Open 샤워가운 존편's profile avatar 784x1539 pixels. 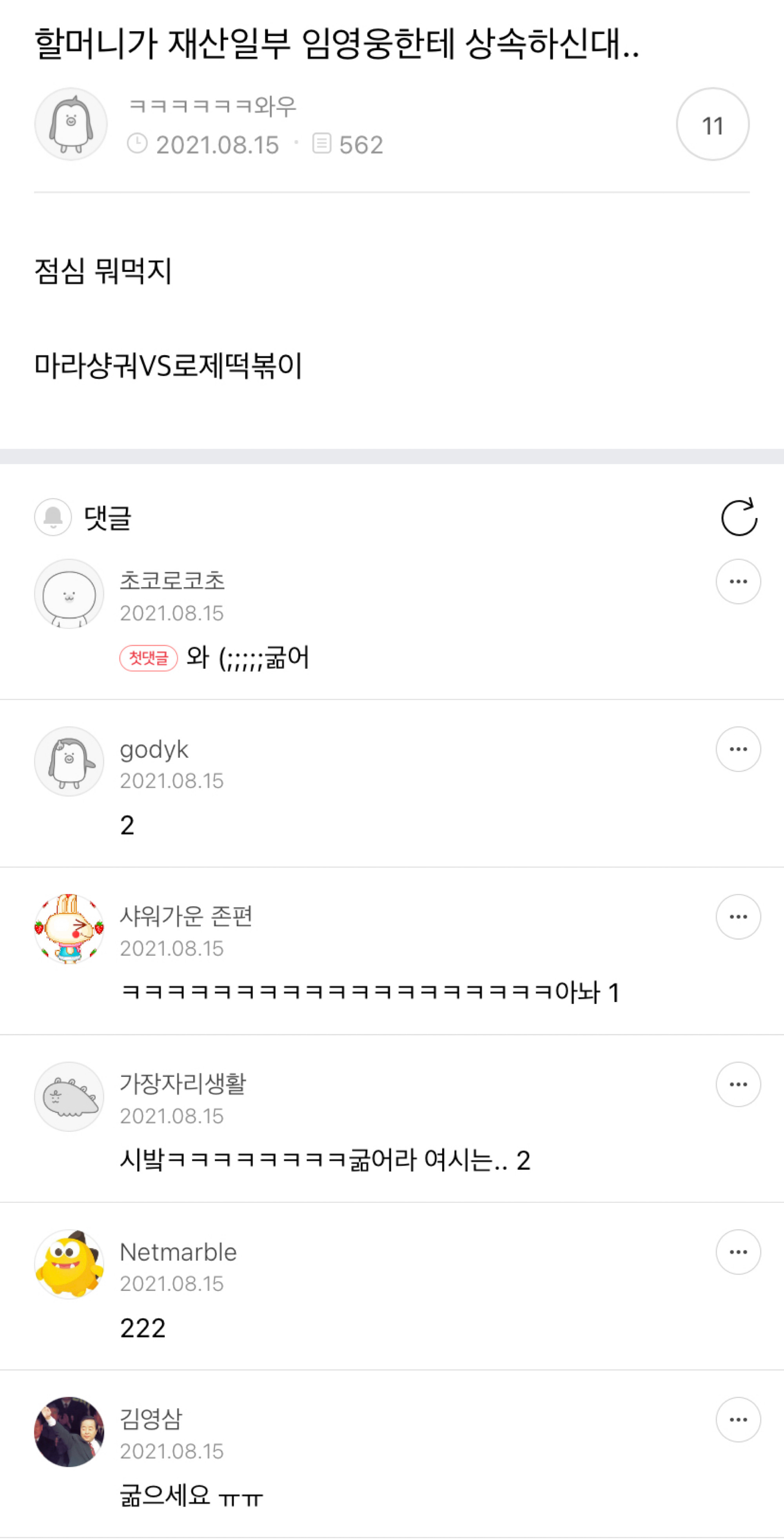click(69, 929)
